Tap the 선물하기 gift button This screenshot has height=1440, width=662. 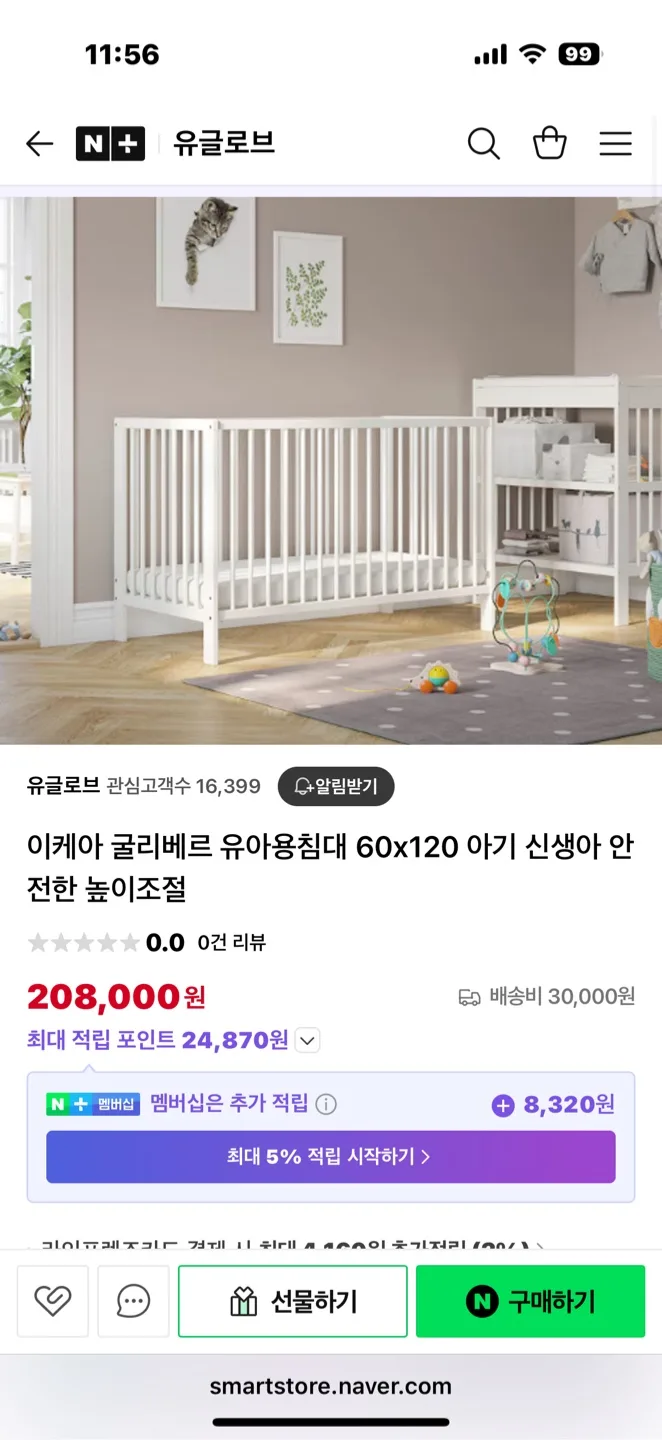[292, 1301]
